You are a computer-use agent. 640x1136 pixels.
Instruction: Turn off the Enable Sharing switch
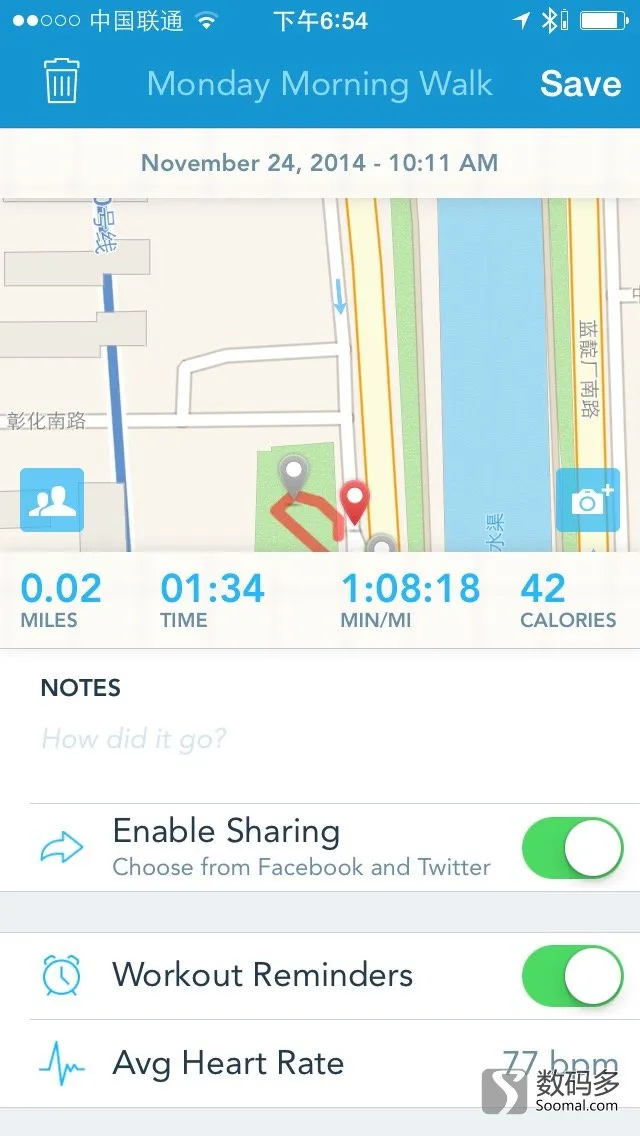[x=573, y=848]
